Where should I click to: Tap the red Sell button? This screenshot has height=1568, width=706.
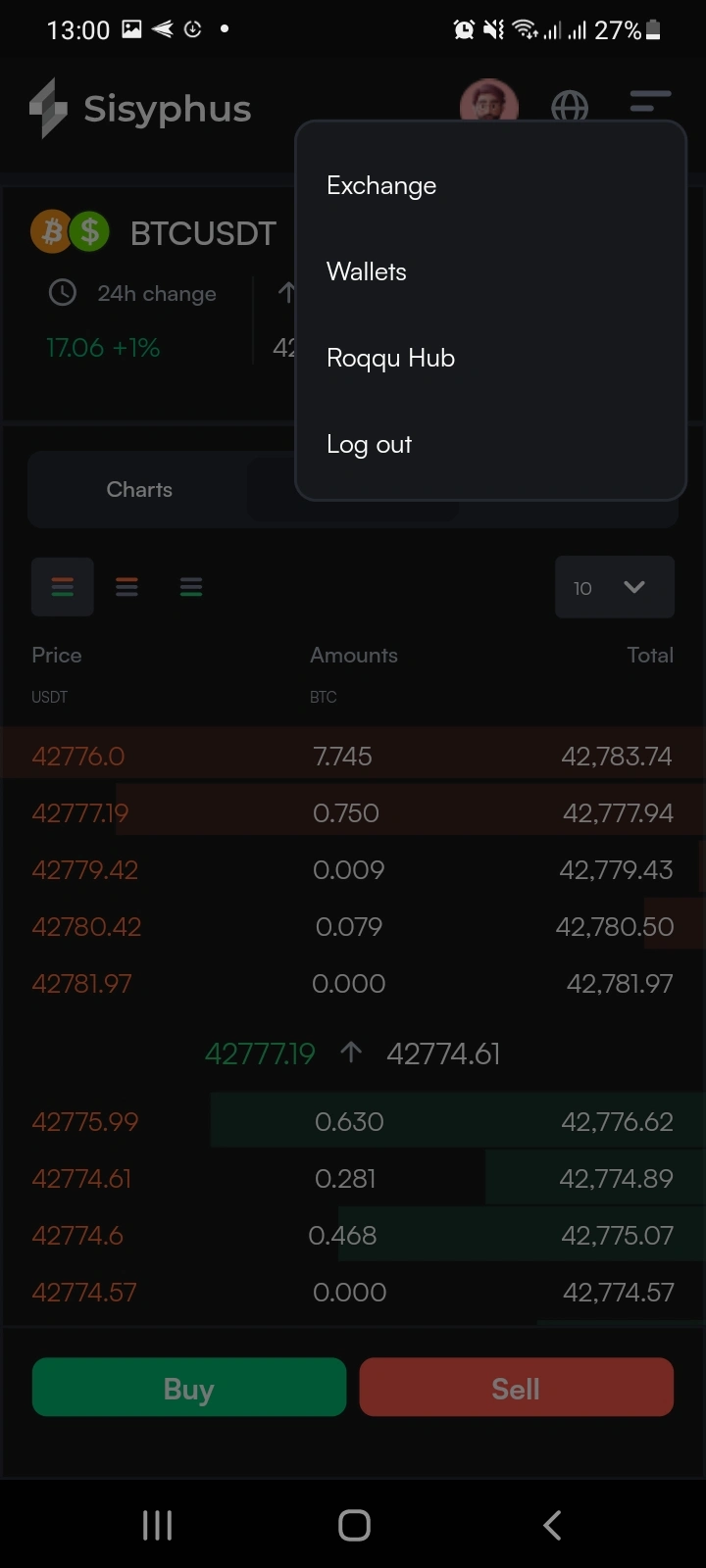pyautogui.click(x=516, y=1388)
